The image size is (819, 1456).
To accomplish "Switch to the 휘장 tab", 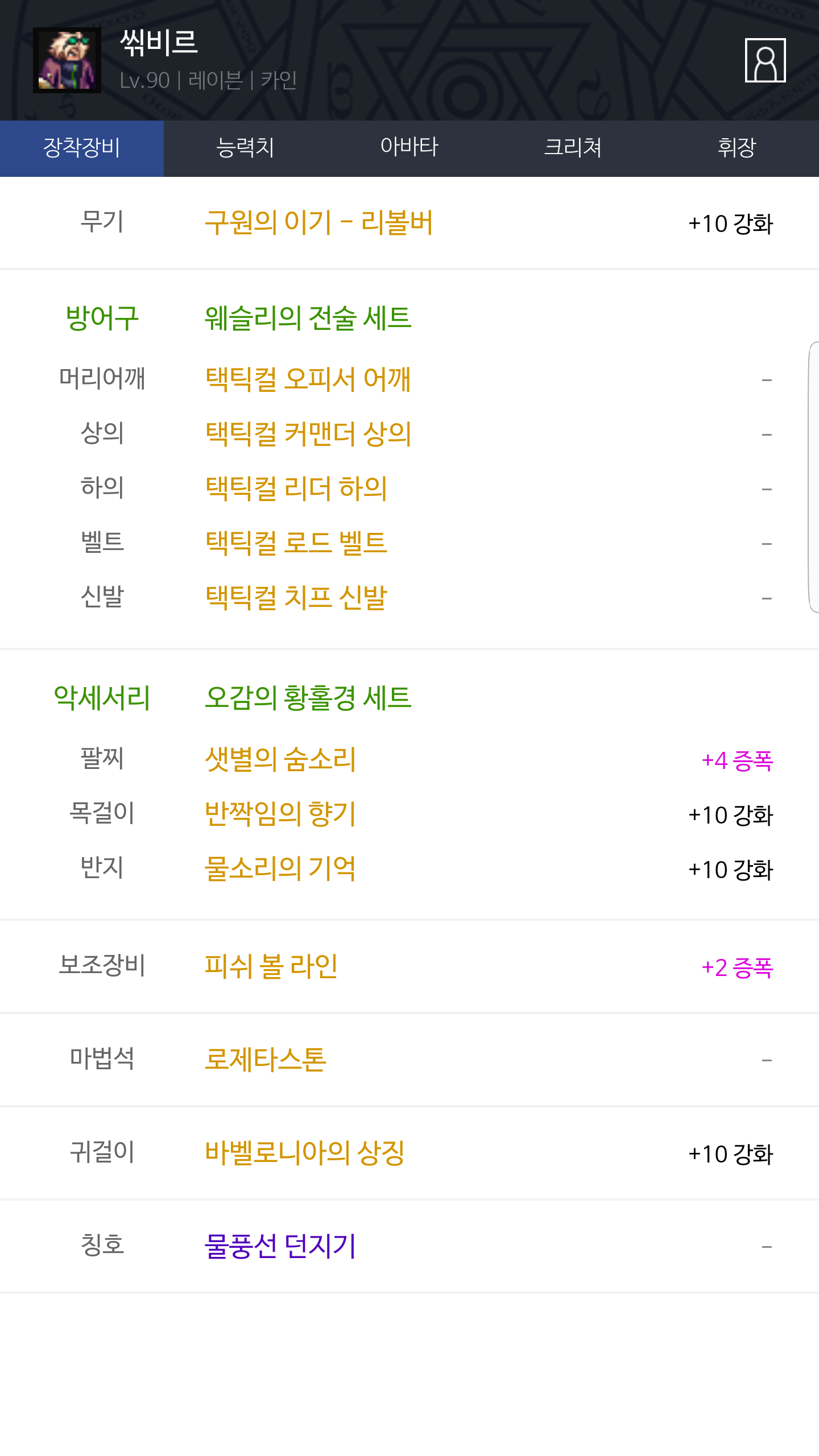I will coord(737,148).
